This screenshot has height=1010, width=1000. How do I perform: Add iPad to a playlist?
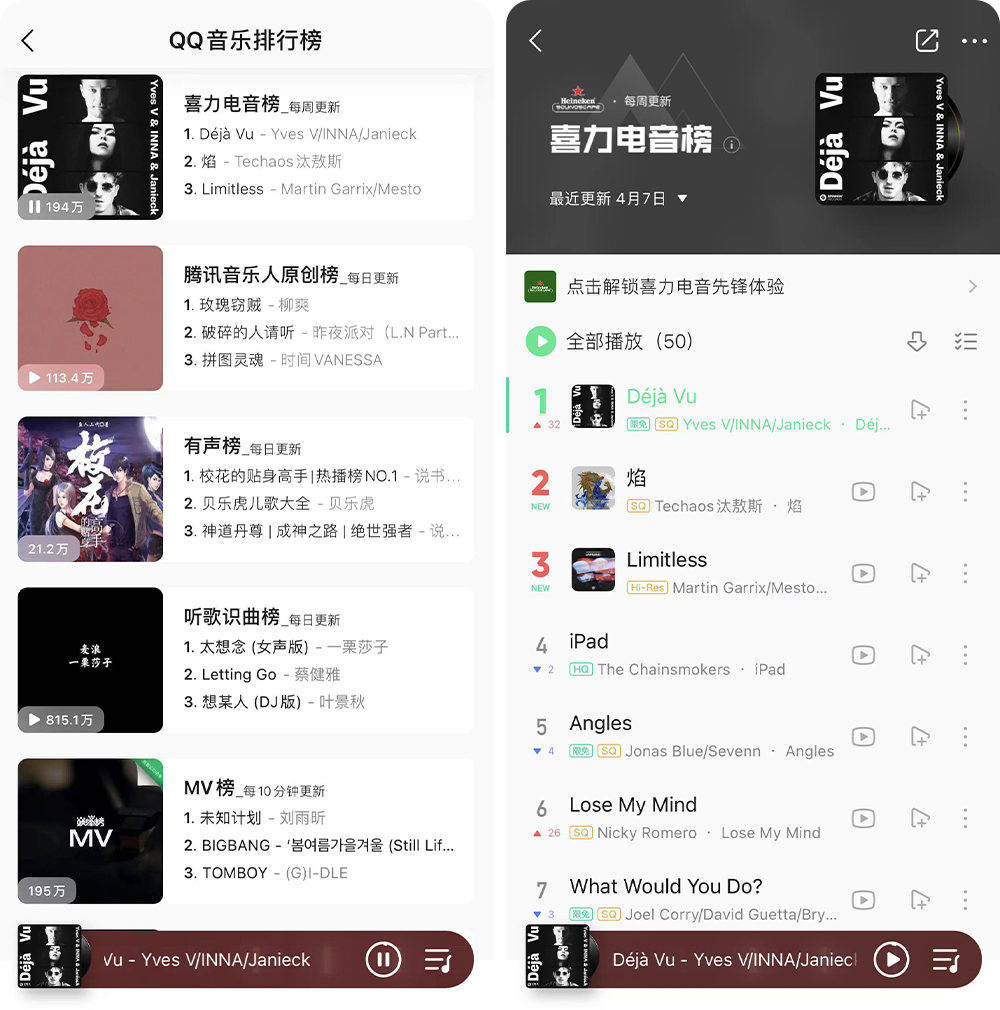(x=920, y=655)
